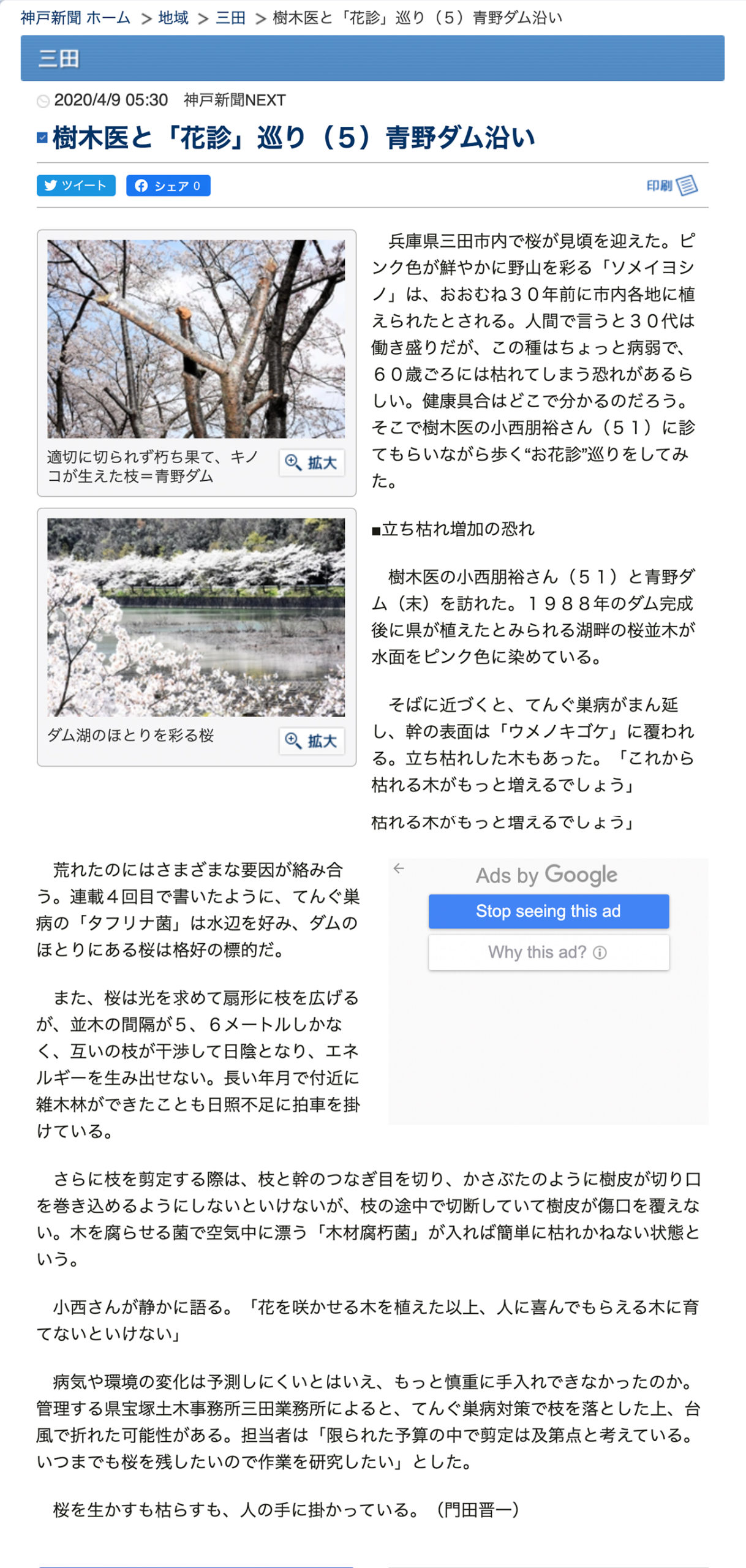The width and height of the screenshot is (746, 1568).
Task: Go back using the ad arrow
Action: (399, 868)
